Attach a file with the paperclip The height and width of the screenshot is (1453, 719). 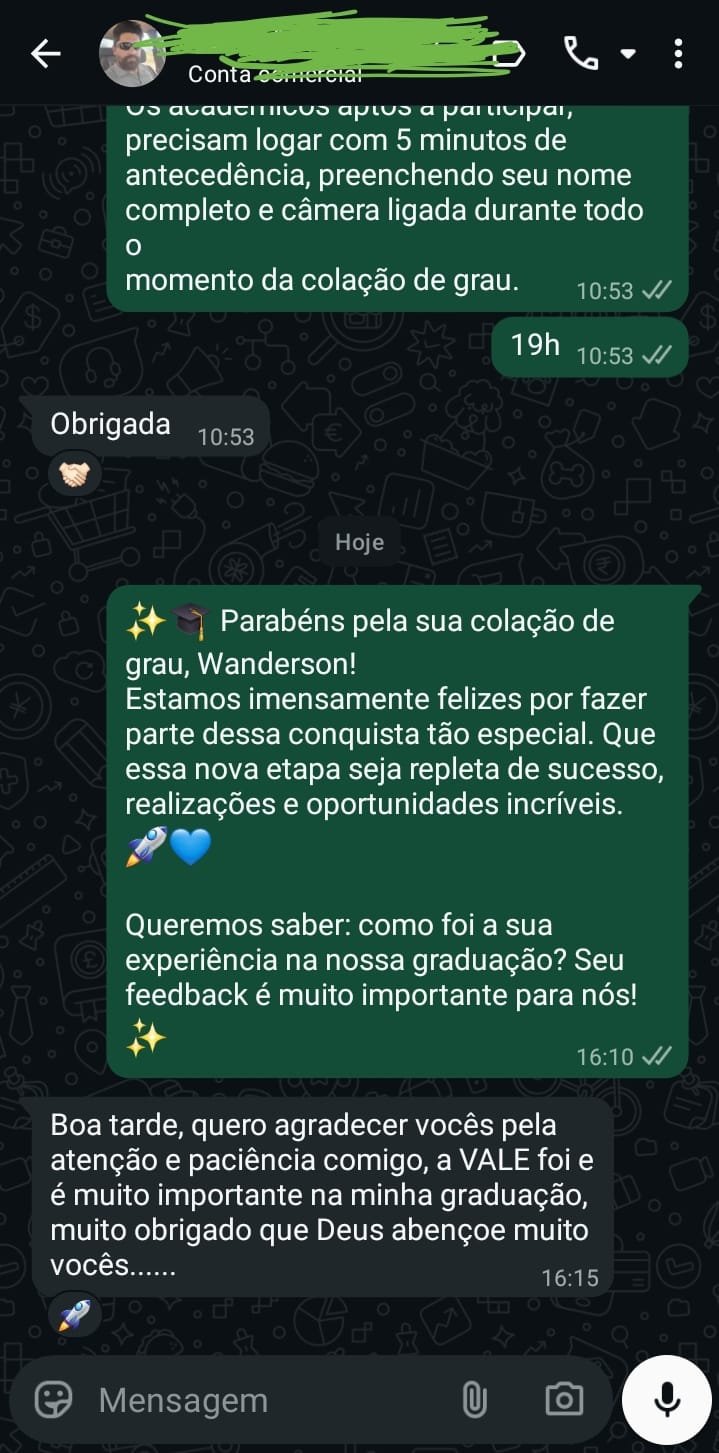point(474,1400)
